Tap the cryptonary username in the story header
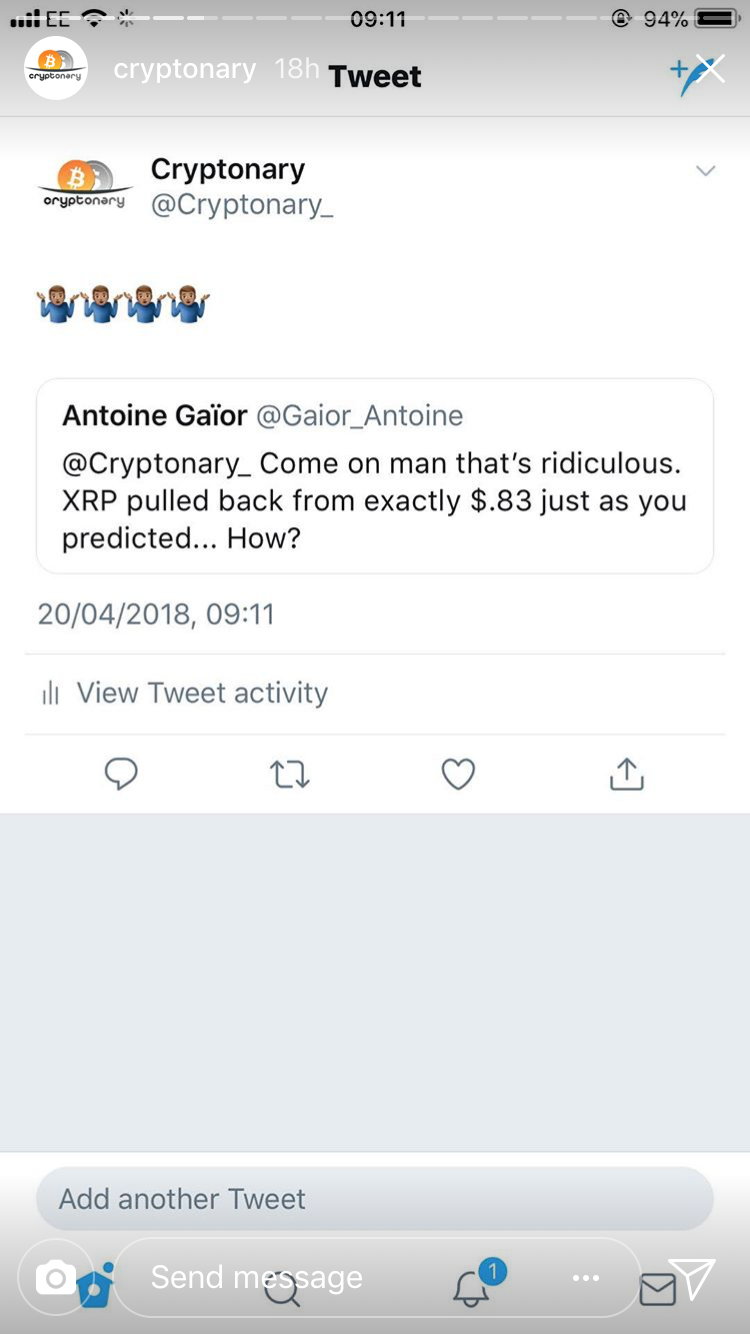The image size is (750, 1334). click(185, 69)
